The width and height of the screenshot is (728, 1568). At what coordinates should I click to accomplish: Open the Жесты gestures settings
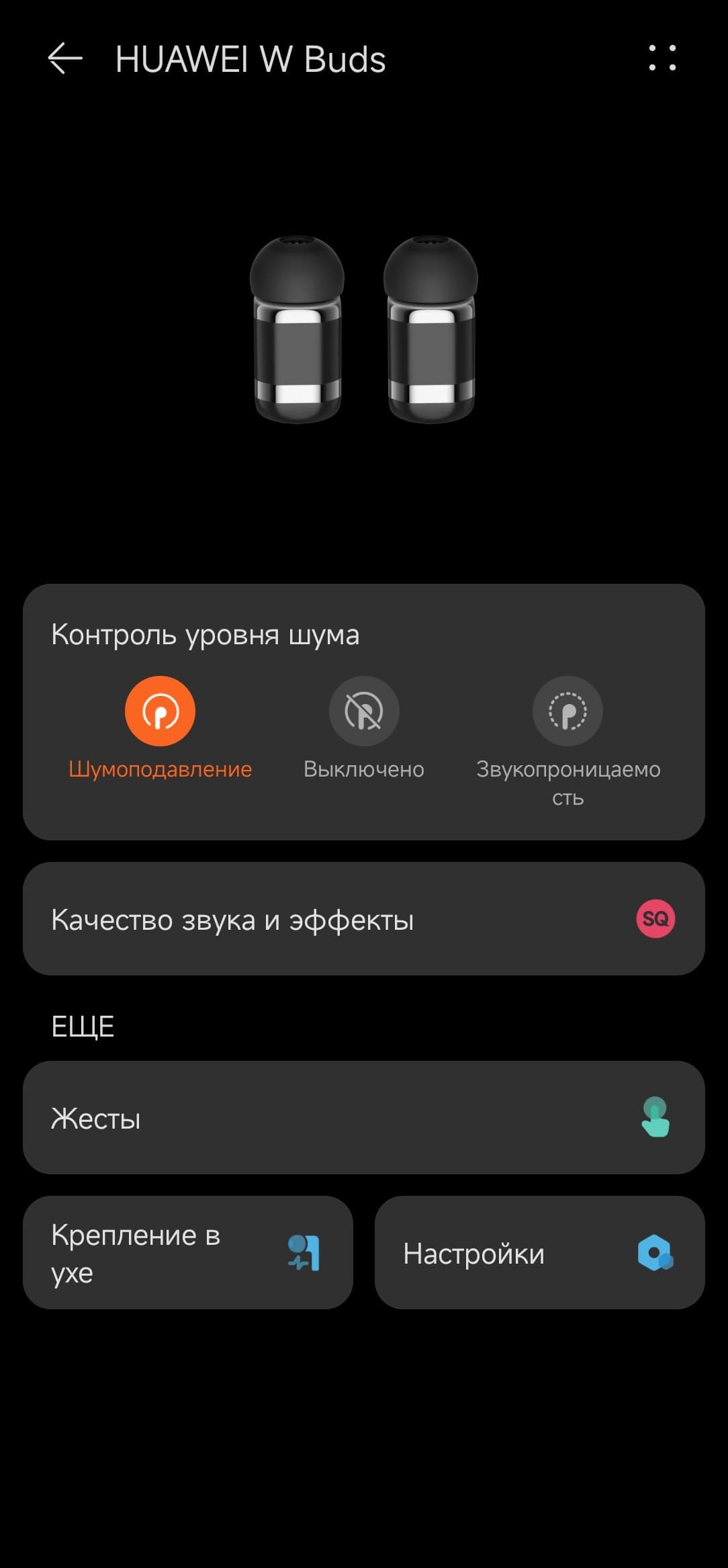[x=364, y=1118]
